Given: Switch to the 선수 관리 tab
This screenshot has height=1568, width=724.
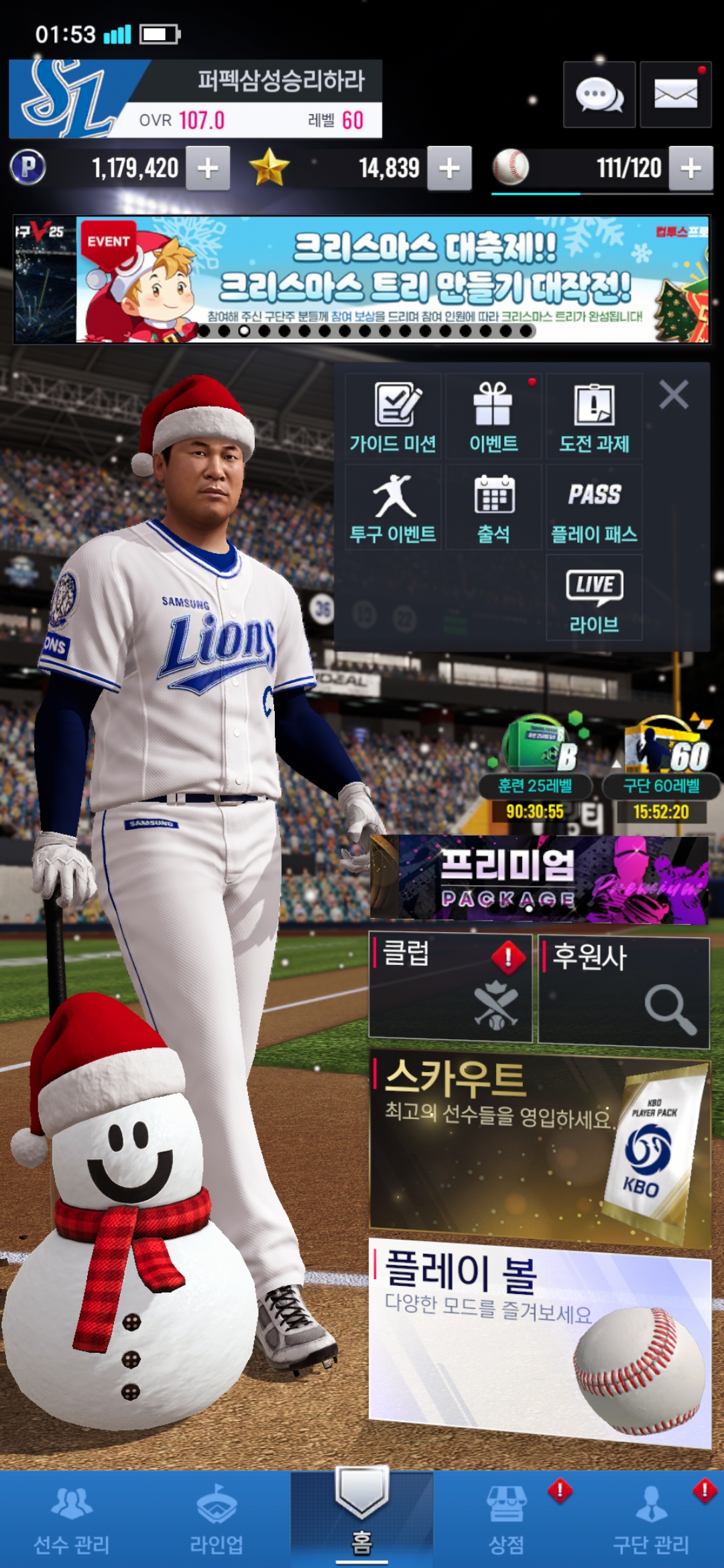Looking at the screenshot, I should pyautogui.click(x=72, y=1520).
